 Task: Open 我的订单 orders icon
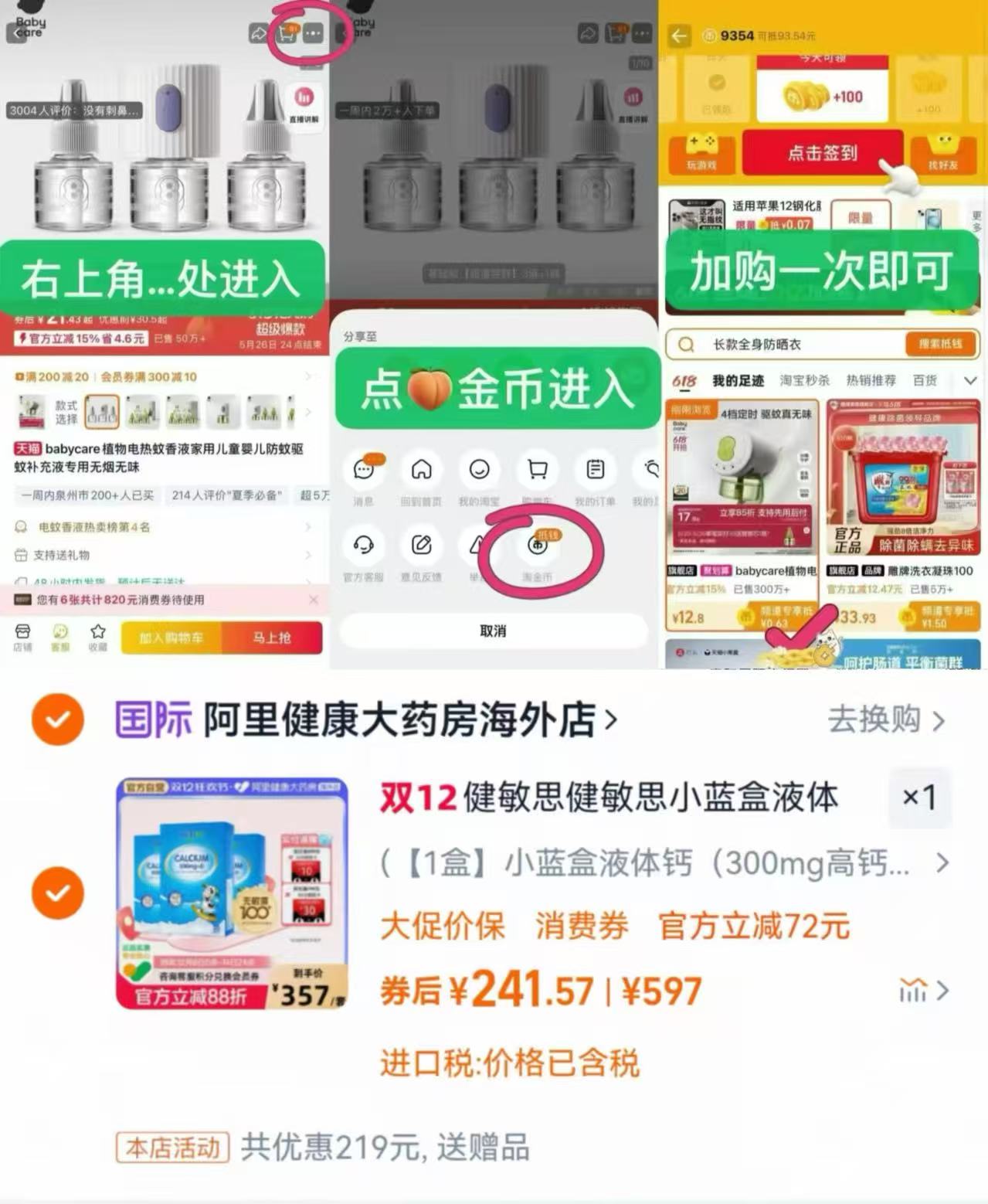(x=594, y=469)
